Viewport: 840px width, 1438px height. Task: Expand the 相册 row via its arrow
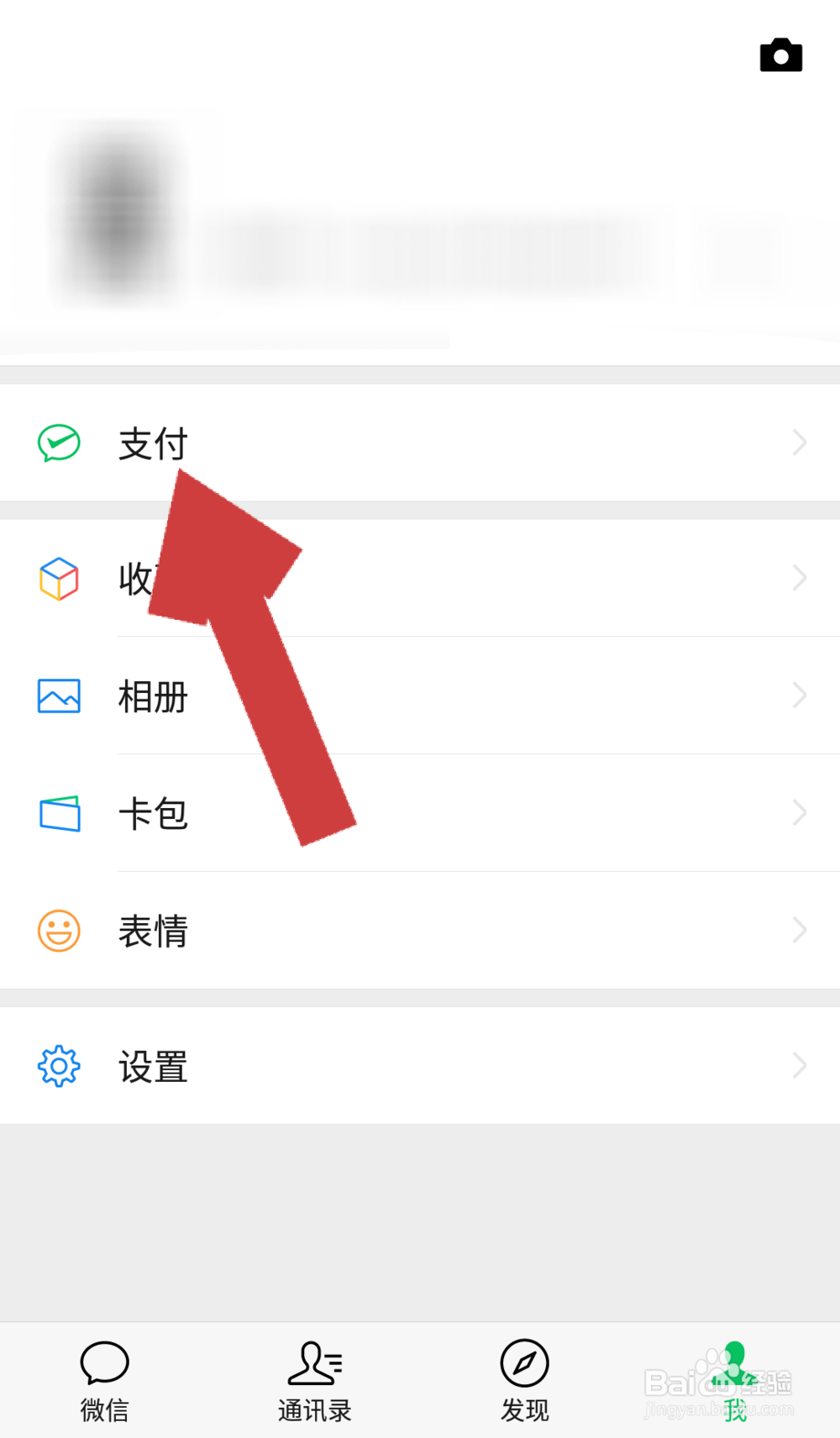coord(799,695)
